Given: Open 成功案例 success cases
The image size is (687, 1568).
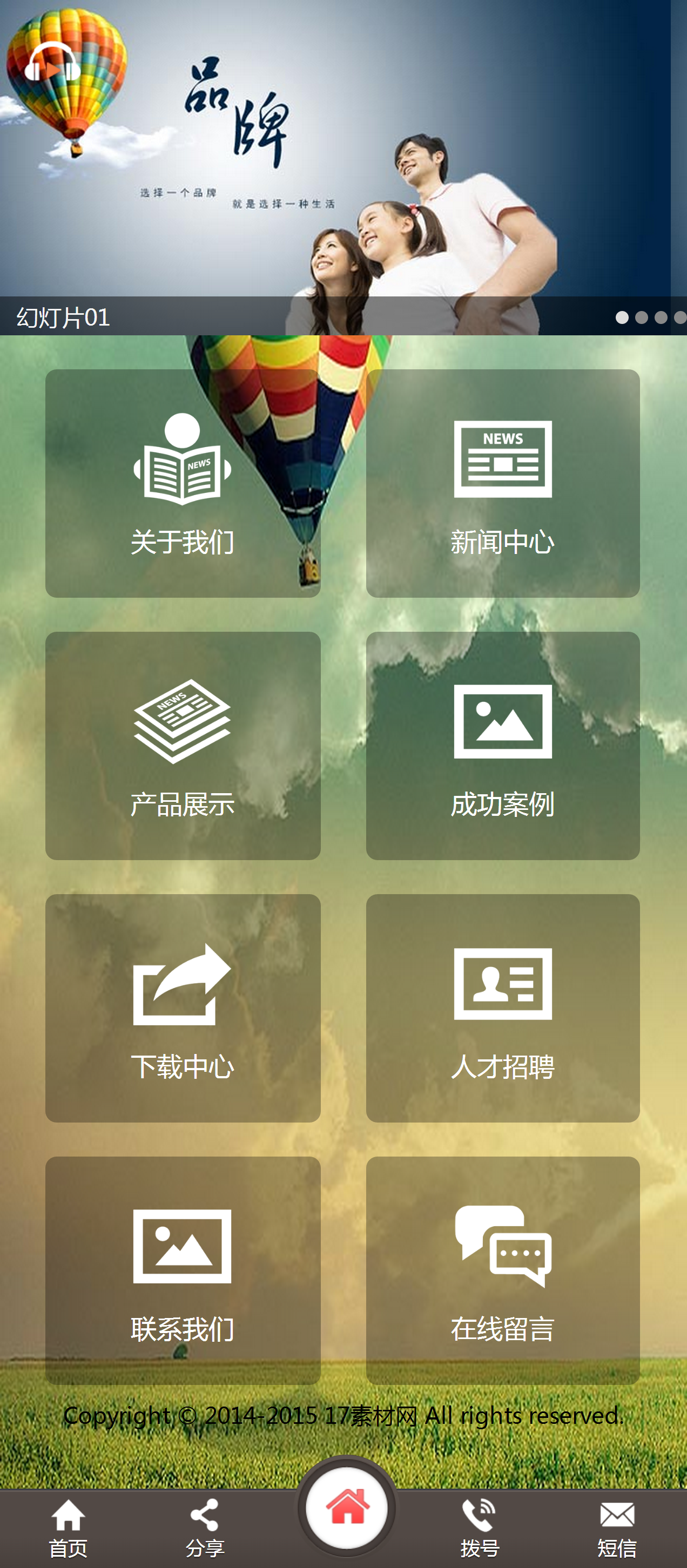Looking at the screenshot, I should [502, 745].
